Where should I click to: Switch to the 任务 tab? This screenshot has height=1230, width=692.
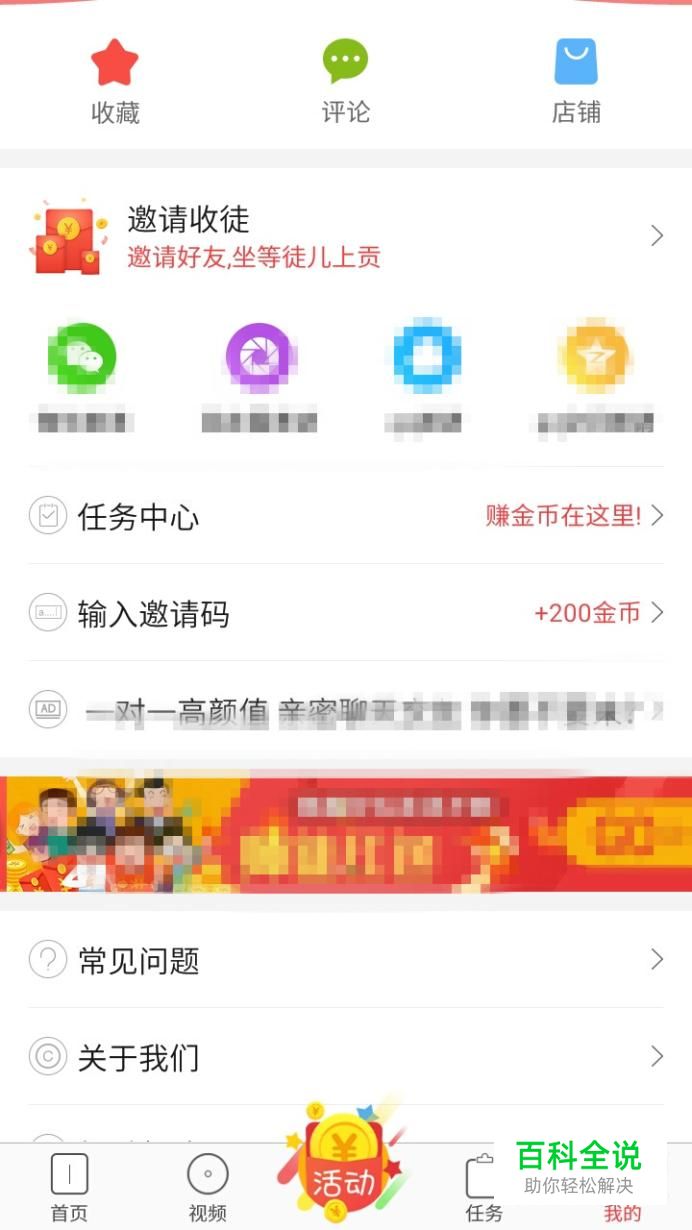click(x=484, y=1188)
